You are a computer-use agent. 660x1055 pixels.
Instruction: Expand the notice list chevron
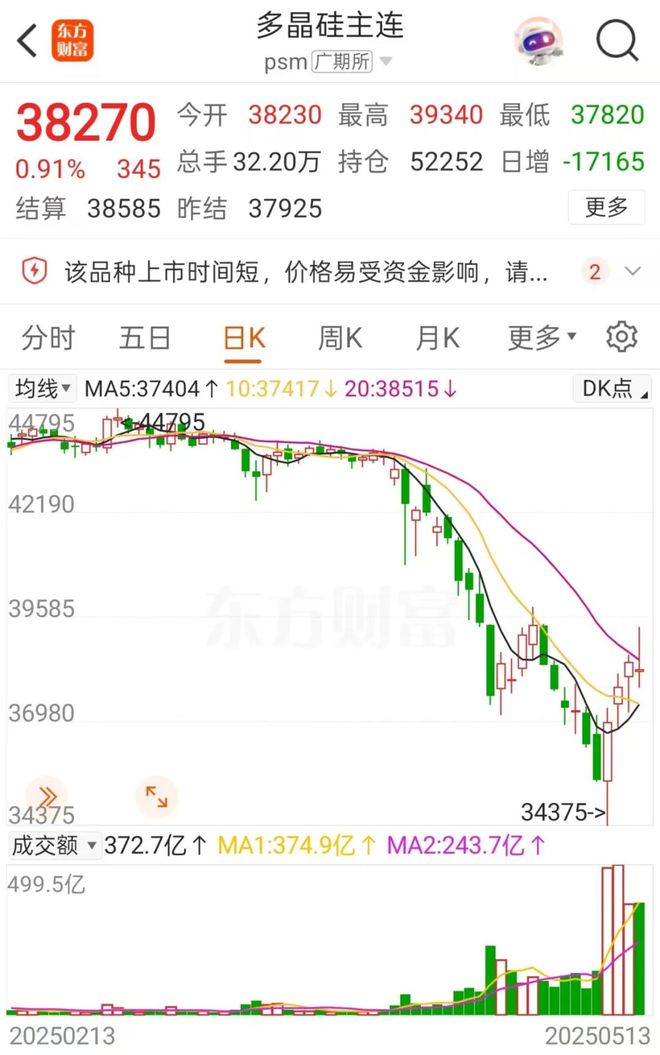[x=632, y=271]
